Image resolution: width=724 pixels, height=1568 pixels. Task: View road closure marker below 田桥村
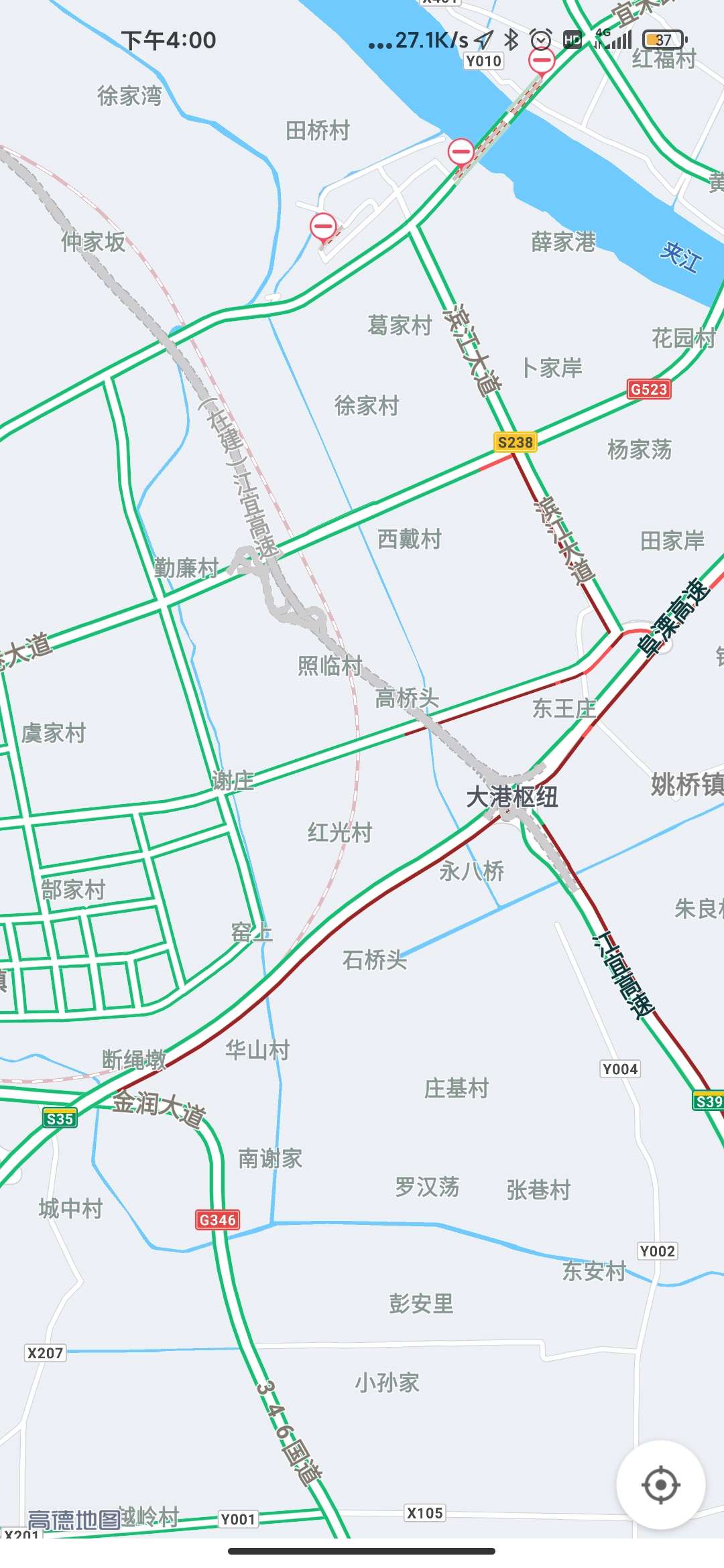[323, 226]
